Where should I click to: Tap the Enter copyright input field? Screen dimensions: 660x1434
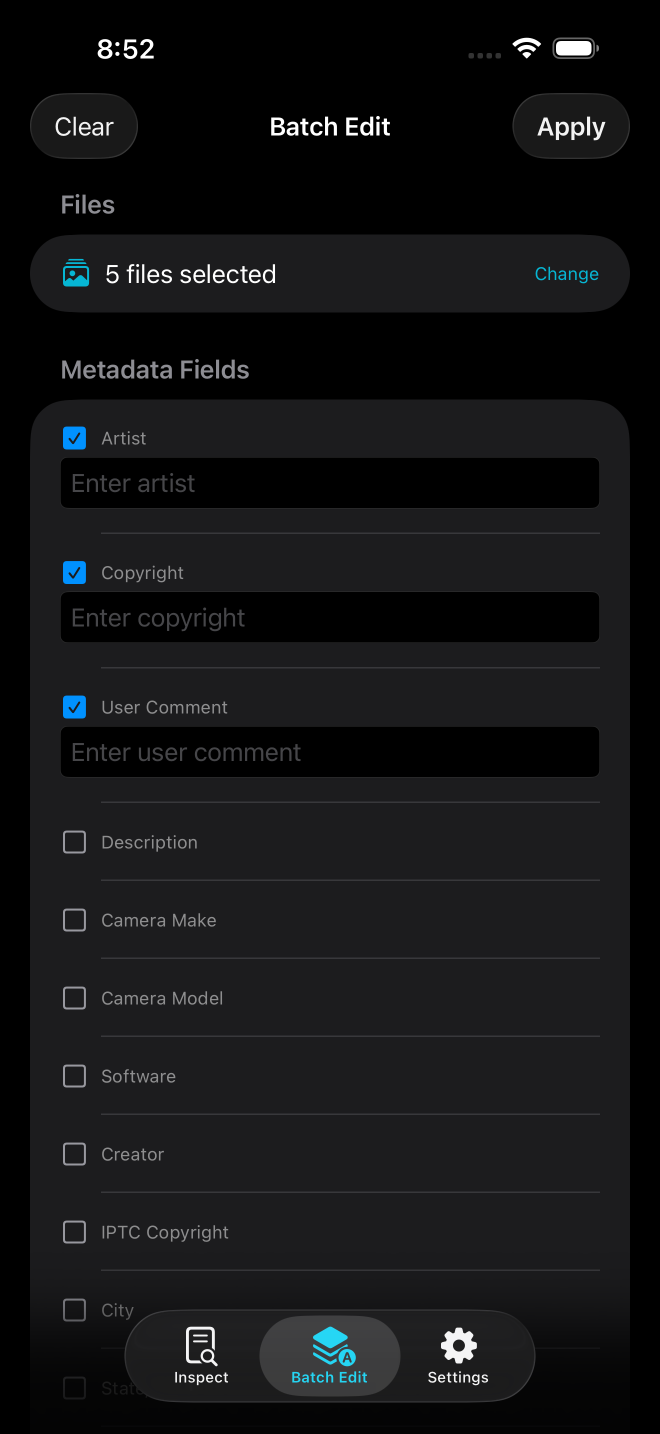pos(330,618)
